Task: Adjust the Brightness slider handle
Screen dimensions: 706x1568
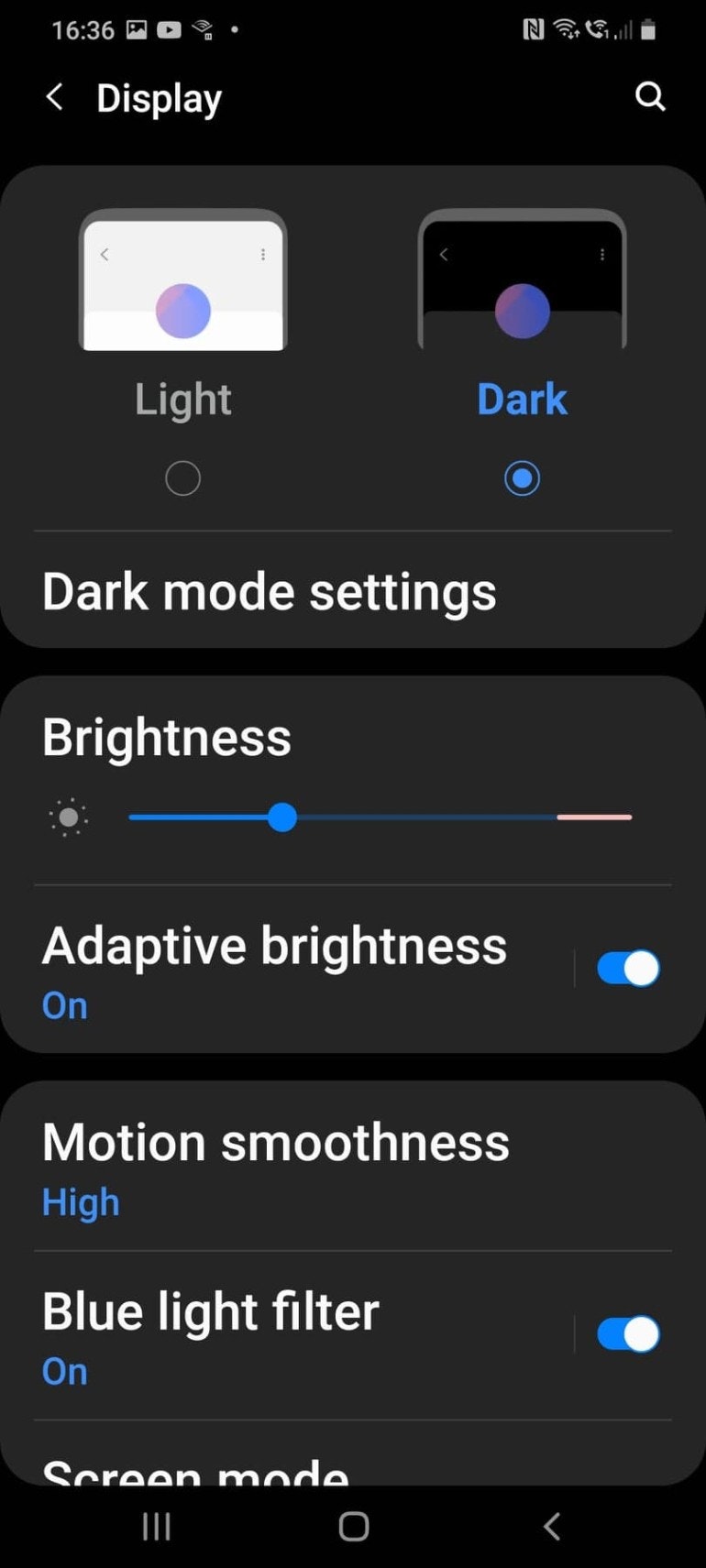Action: coord(282,817)
